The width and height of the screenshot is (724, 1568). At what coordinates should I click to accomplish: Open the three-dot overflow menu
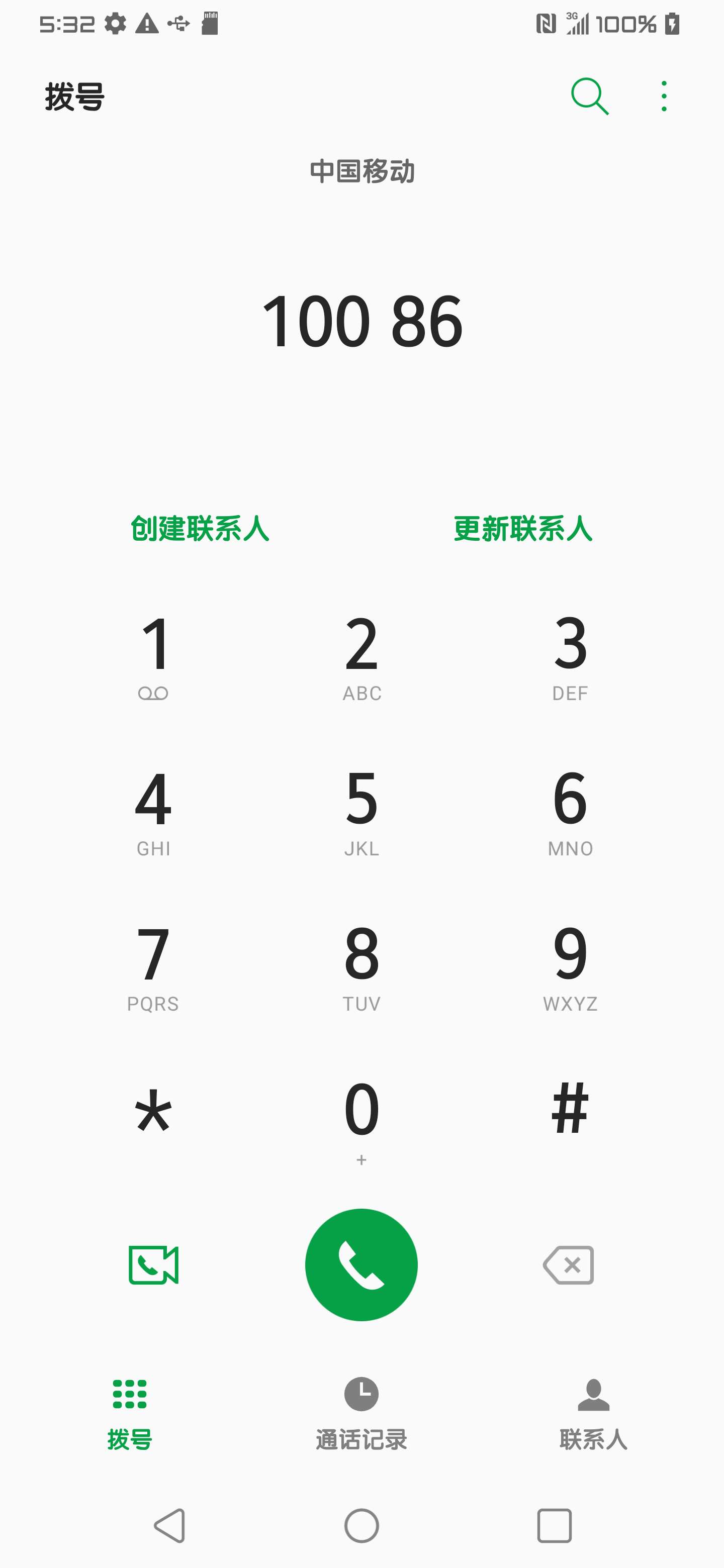pyautogui.click(x=664, y=96)
